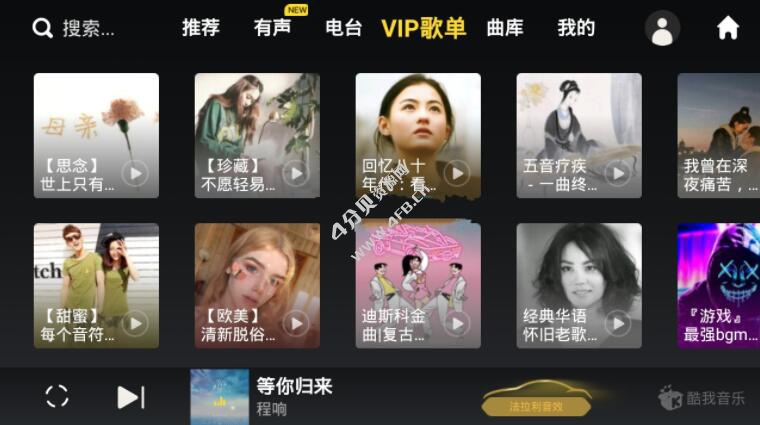Select the VIP歌单 tab
Image resolution: width=760 pixels, height=425 pixels.
coord(423,28)
